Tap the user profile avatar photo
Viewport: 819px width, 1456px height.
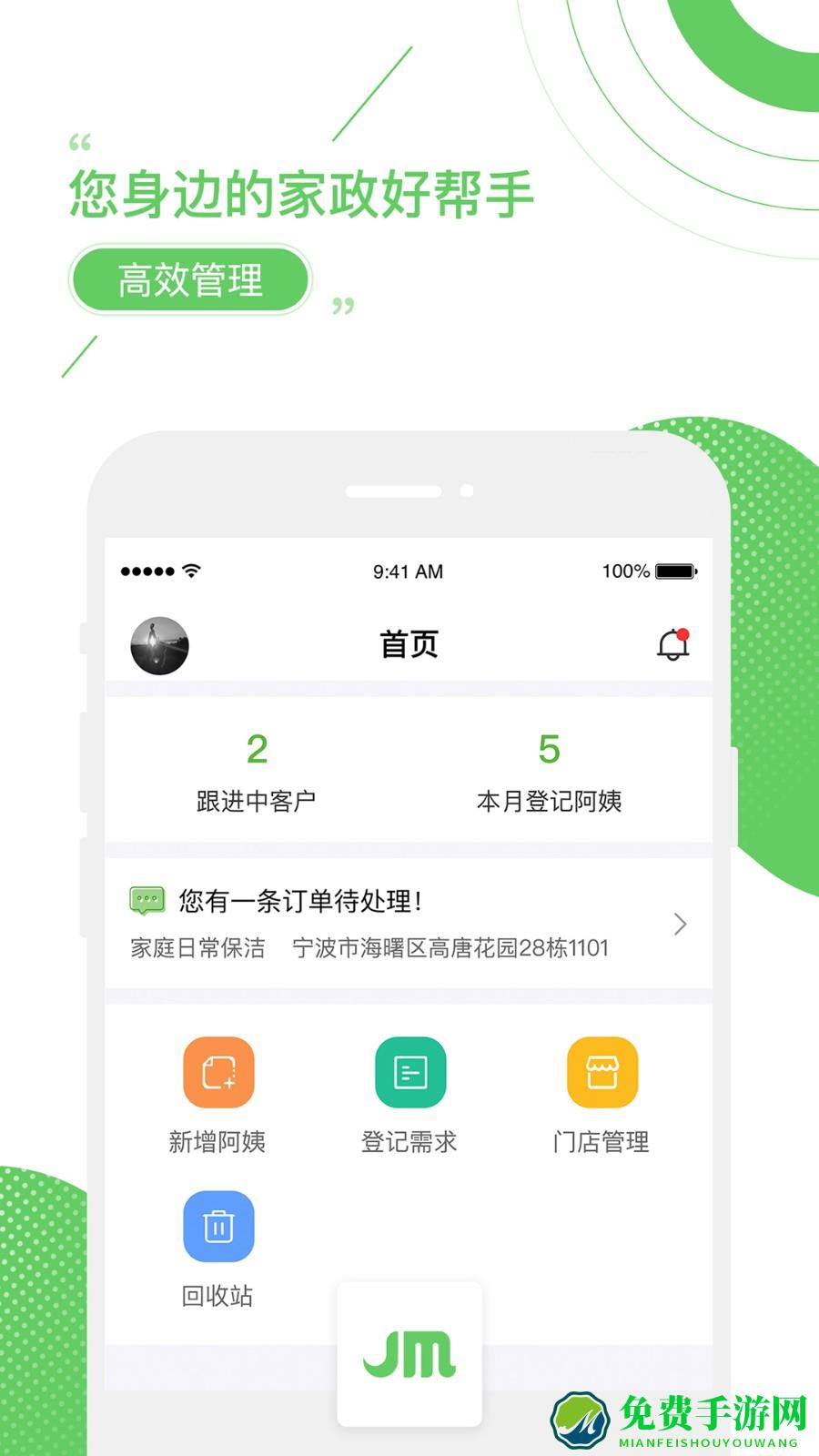point(160,646)
